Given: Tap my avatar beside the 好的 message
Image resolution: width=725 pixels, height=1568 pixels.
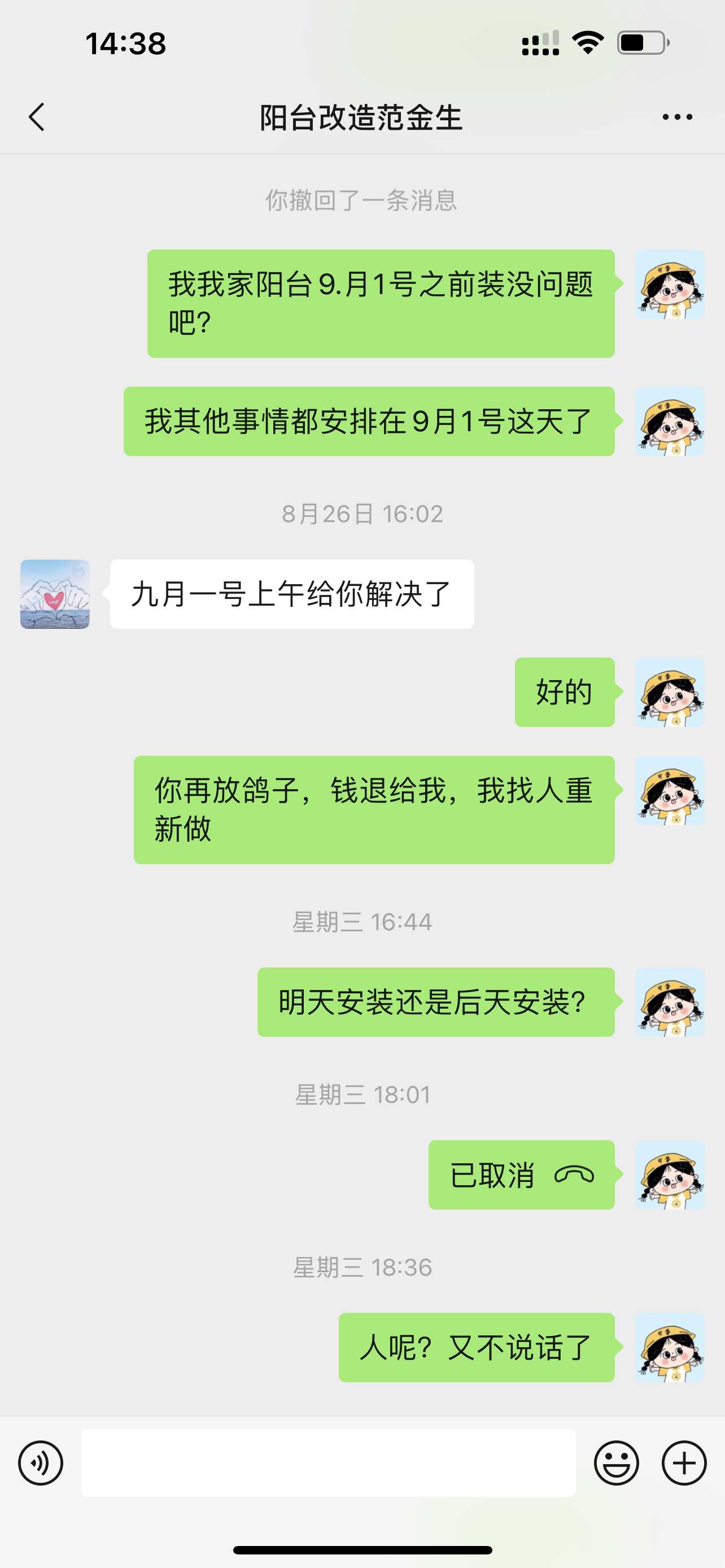Looking at the screenshot, I should click(670, 692).
